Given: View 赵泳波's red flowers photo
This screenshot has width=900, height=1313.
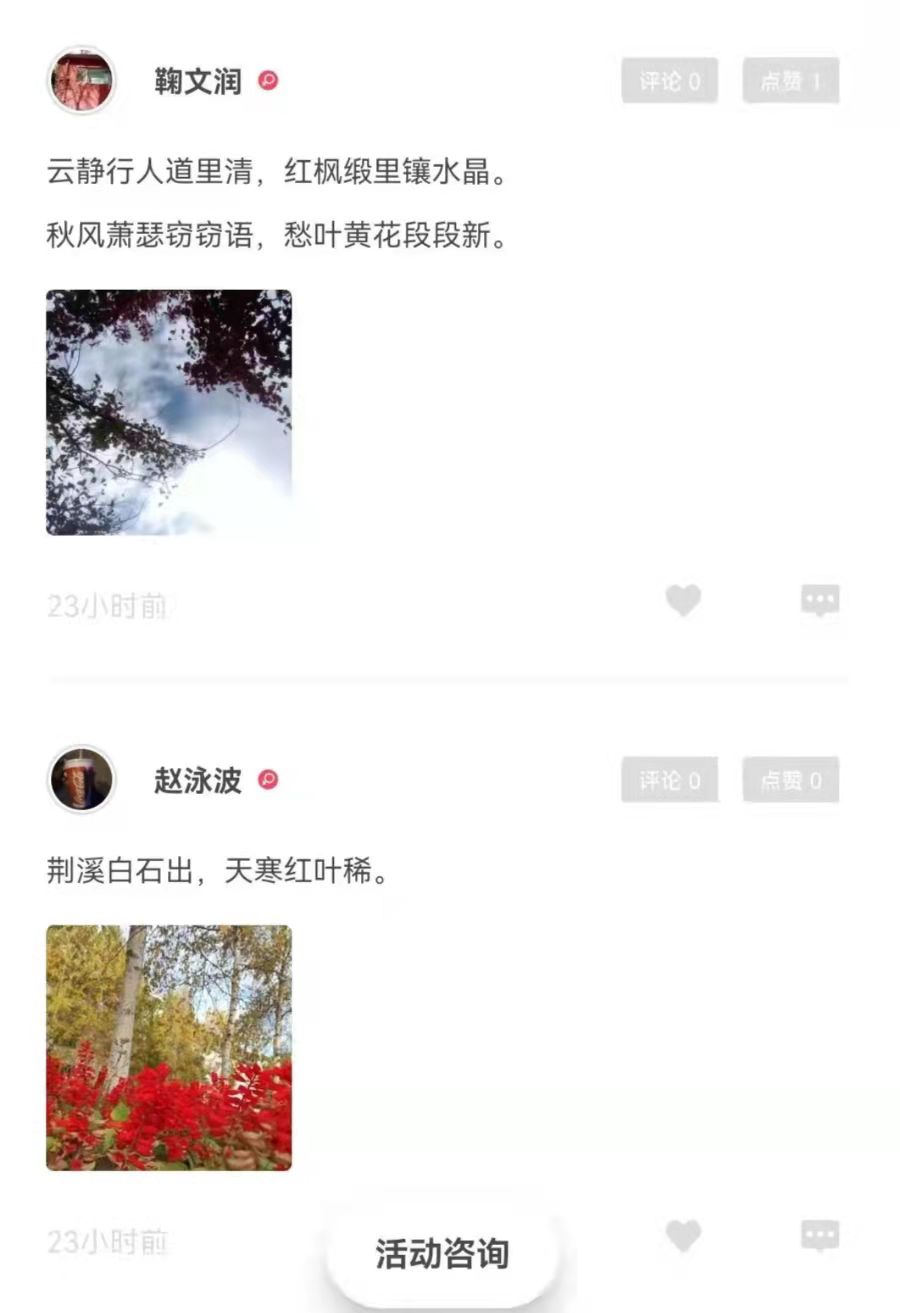Looking at the screenshot, I should (169, 1047).
